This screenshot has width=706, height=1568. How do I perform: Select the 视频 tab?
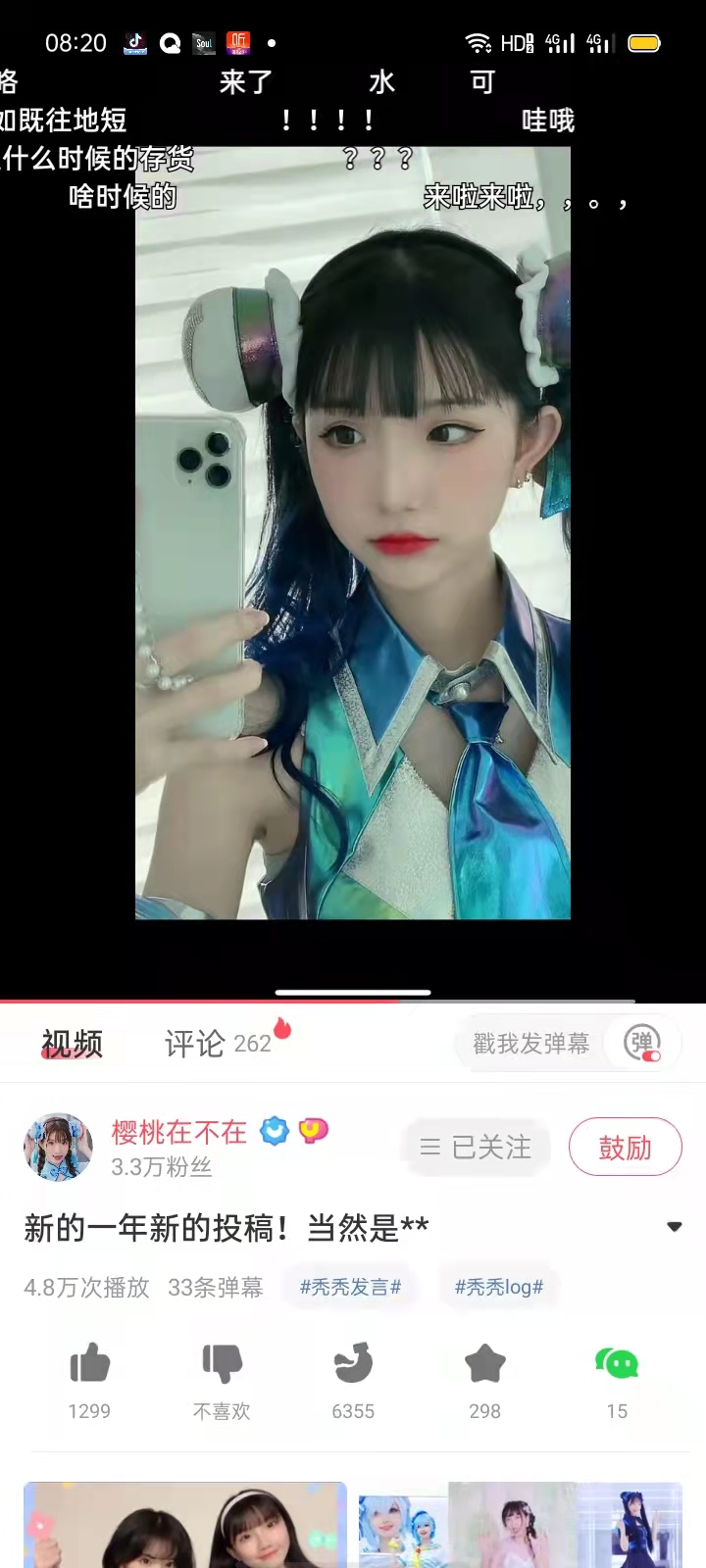pos(72,1044)
